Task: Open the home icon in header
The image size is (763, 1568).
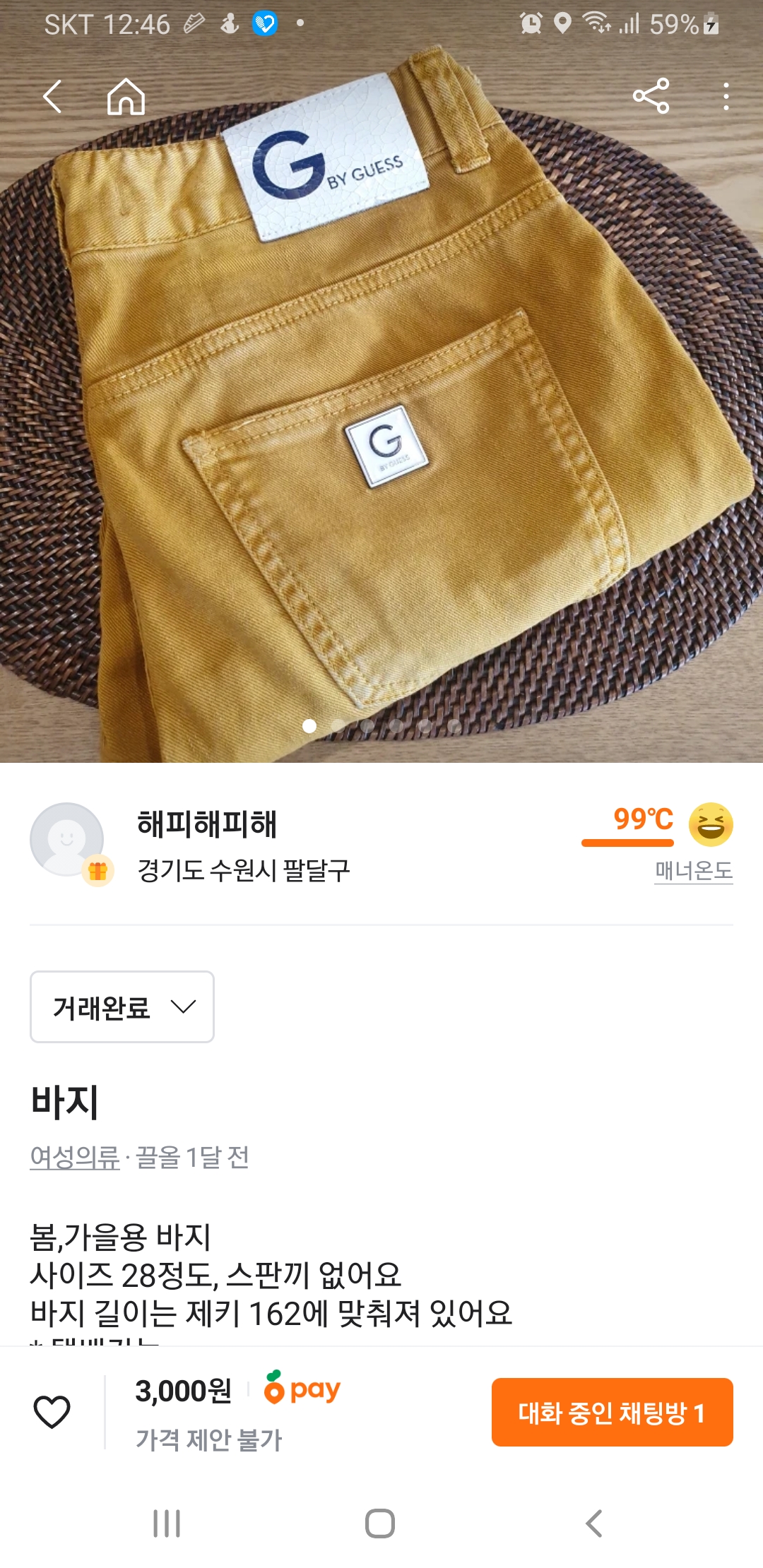Action: point(126,96)
